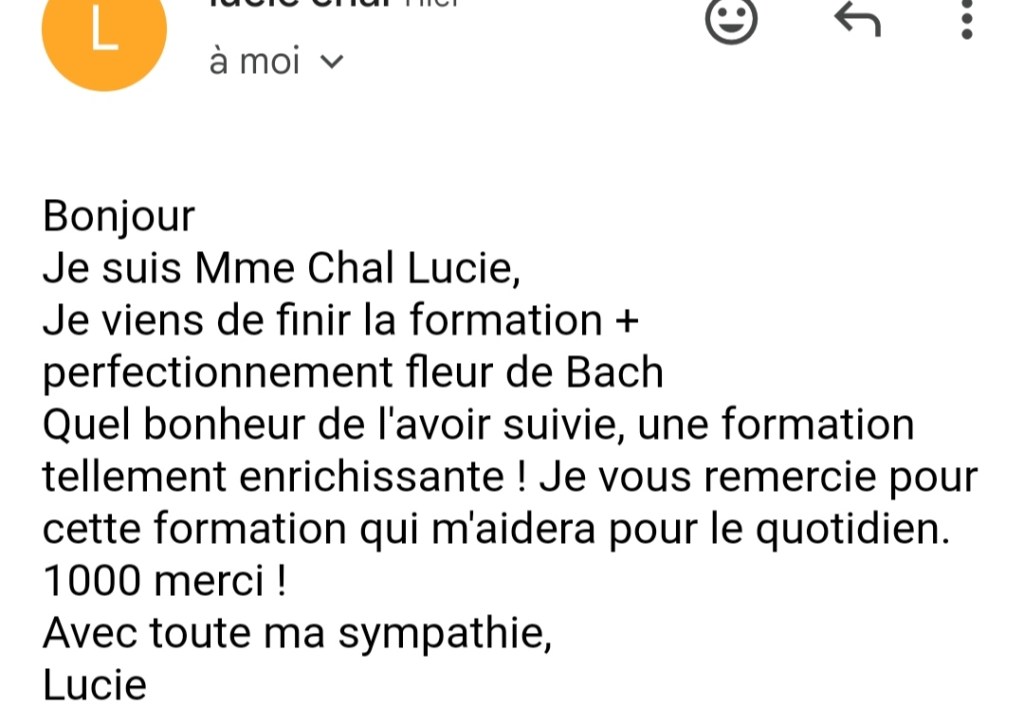Expand the recipient details next to "à moi"
This screenshot has width=1024, height=723.
pos(331,62)
